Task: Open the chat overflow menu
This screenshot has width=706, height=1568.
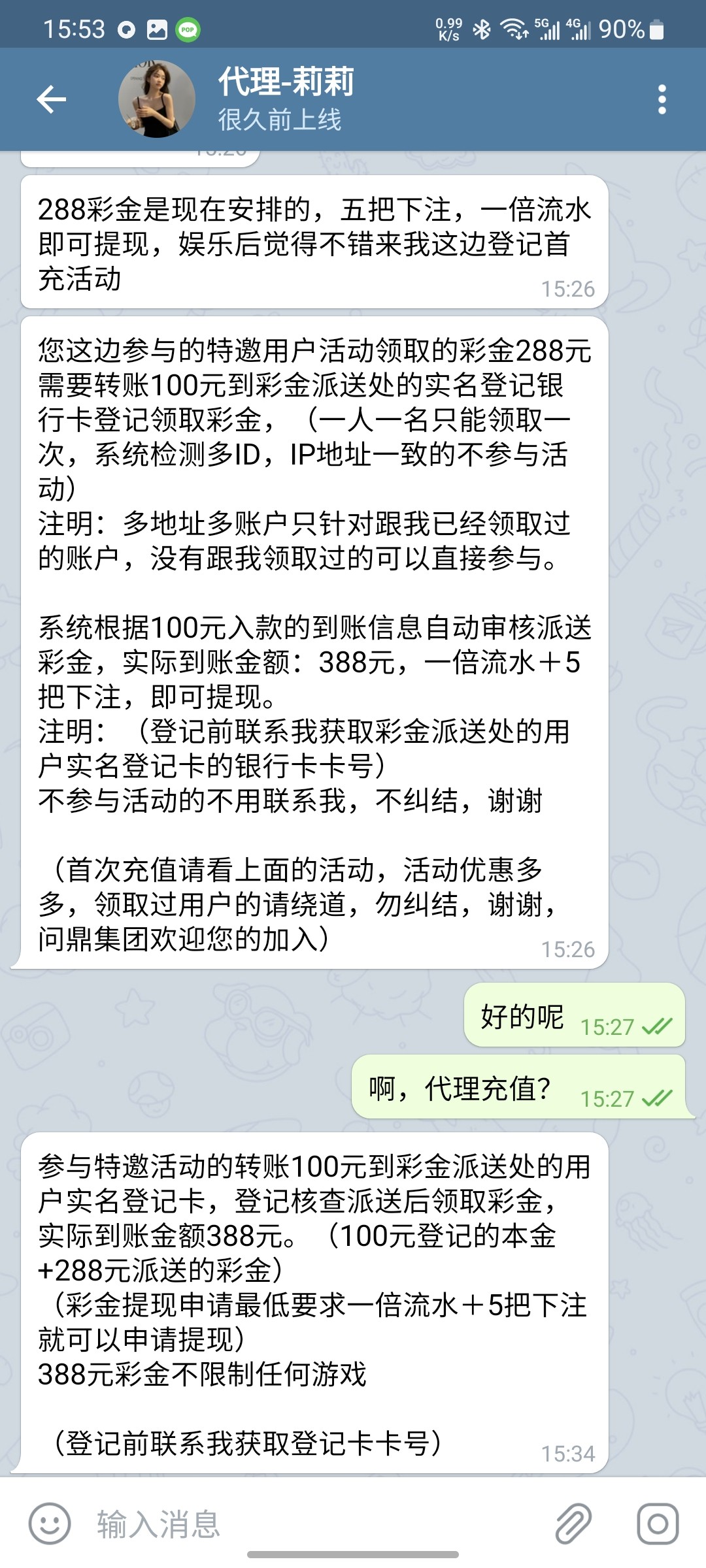Action: point(662,99)
